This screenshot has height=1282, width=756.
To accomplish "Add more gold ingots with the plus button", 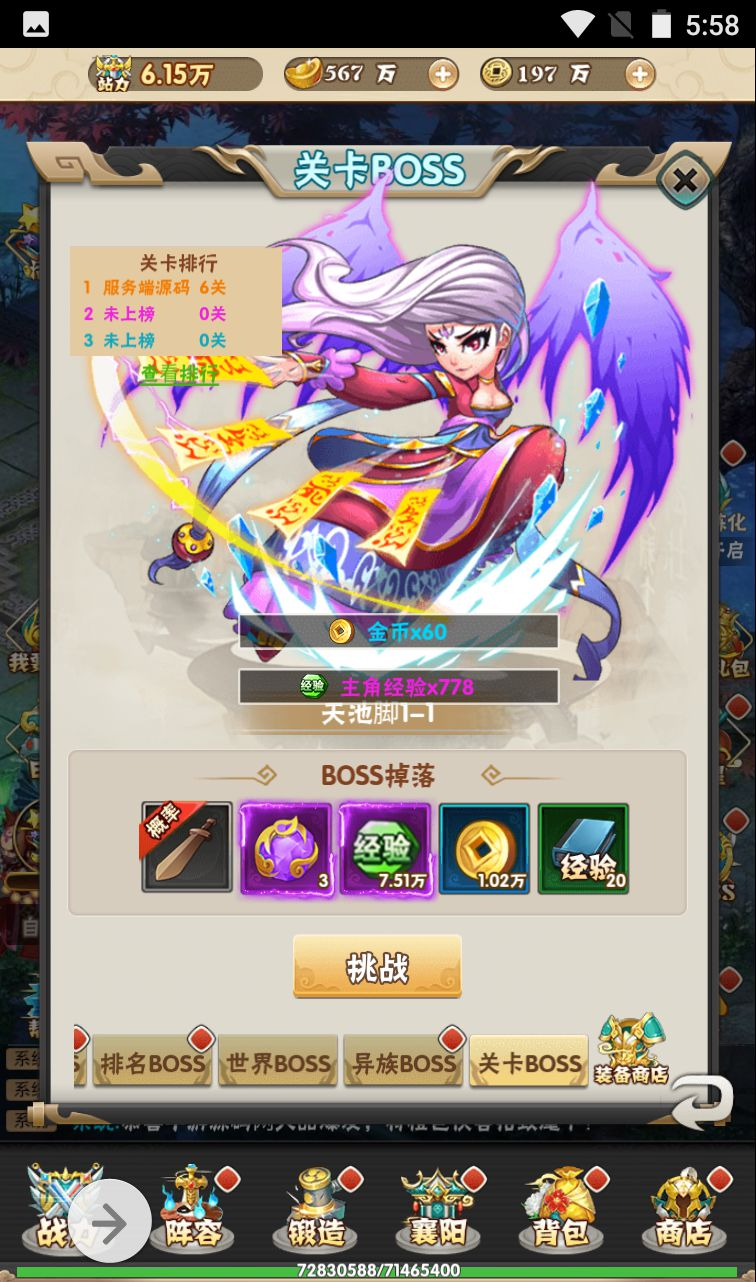I will 443,74.
